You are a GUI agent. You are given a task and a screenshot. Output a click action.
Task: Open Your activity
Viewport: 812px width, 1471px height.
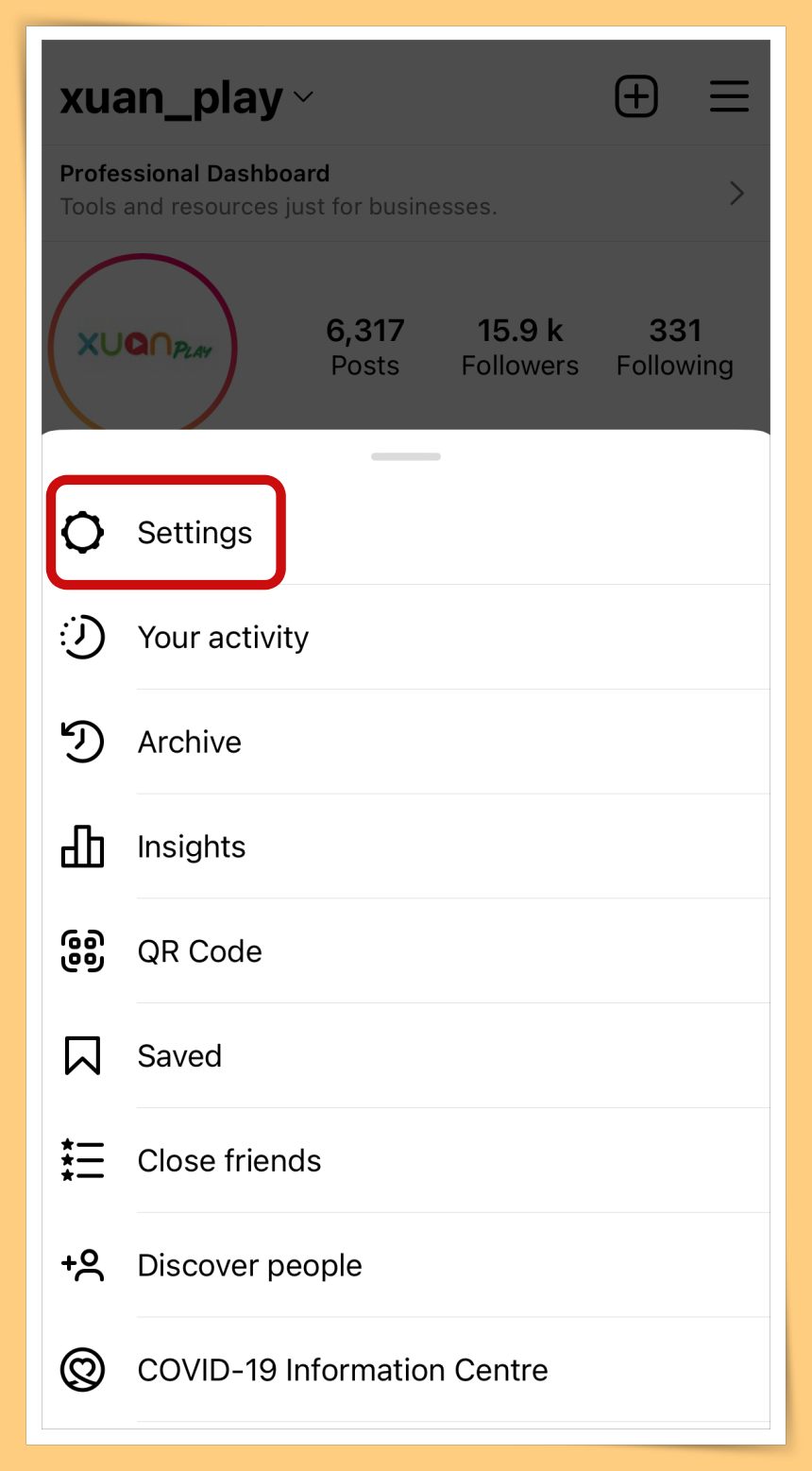(x=223, y=638)
